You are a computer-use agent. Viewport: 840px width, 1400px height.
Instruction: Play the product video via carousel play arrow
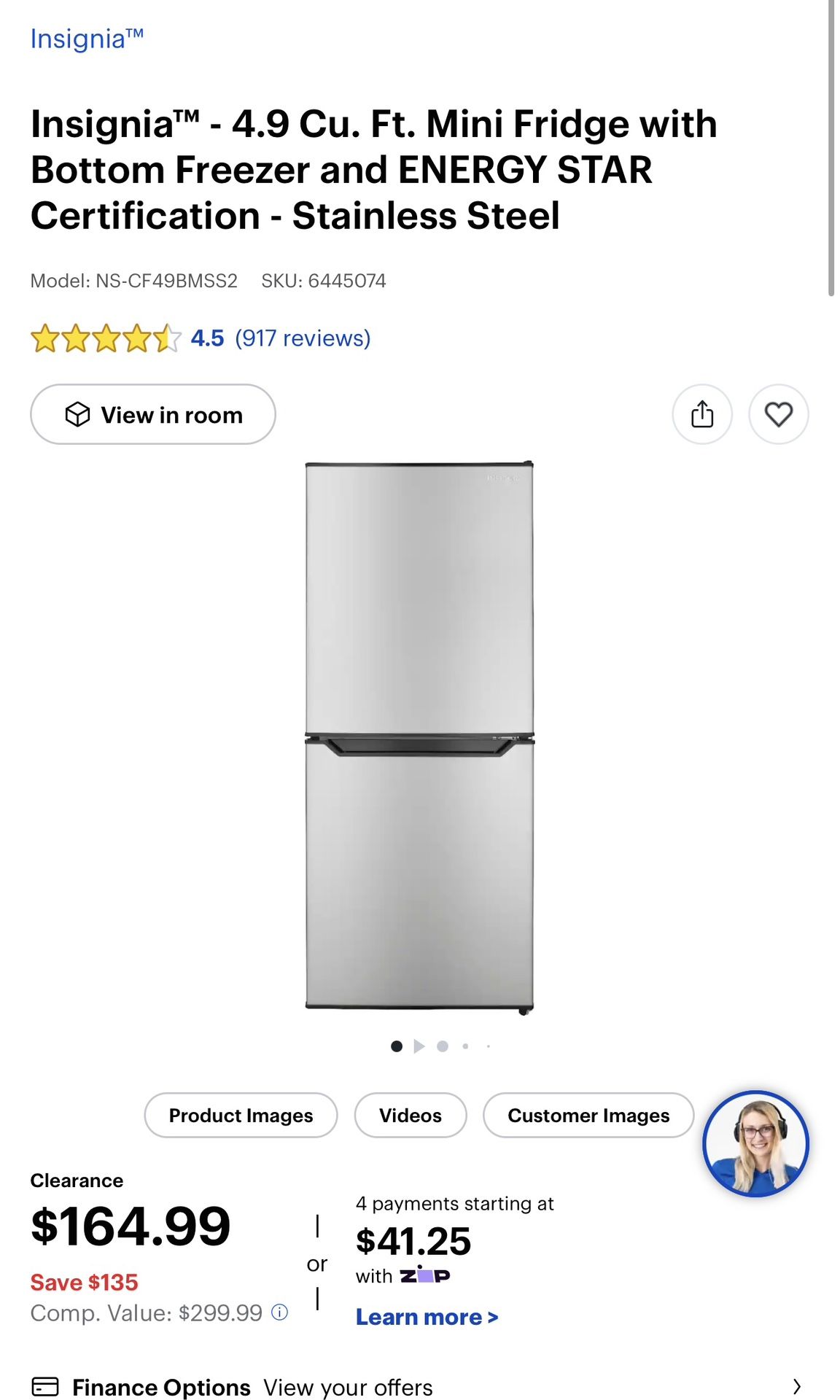(419, 1046)
